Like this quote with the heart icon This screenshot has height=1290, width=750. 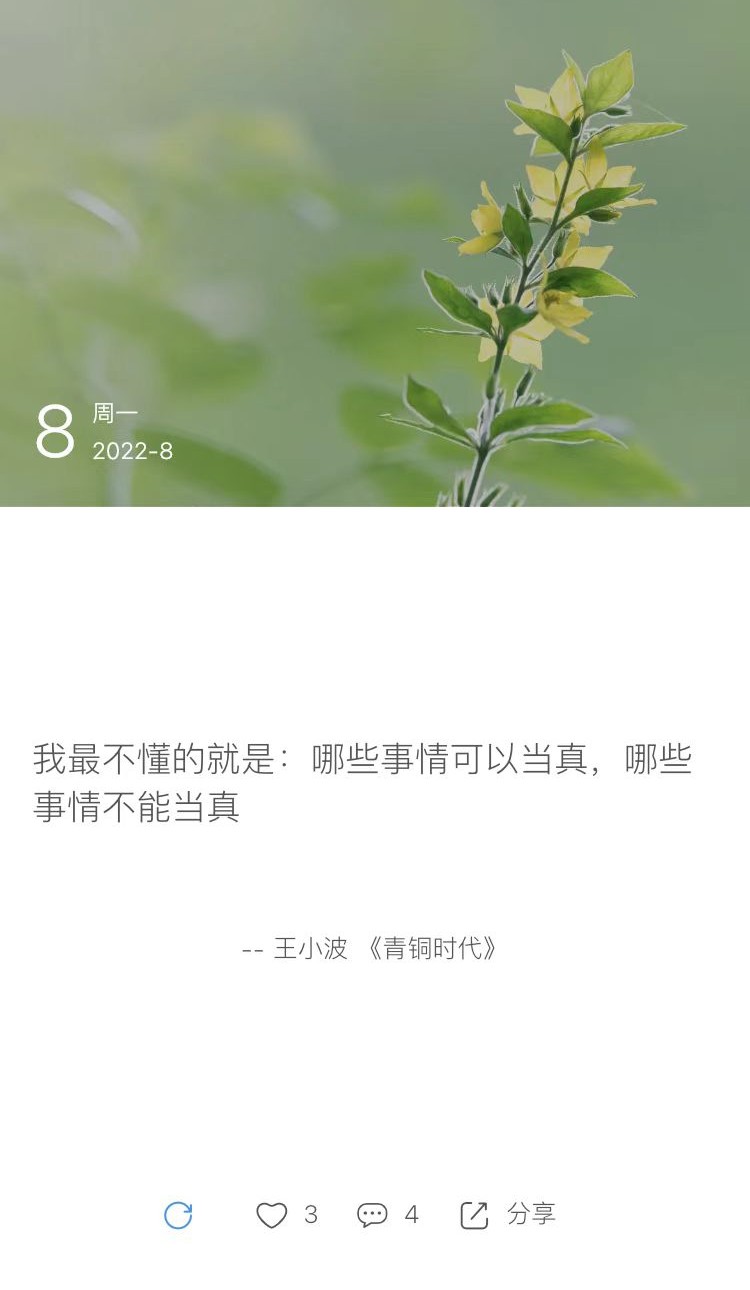pyautogui.click(x=272, y=1215)
